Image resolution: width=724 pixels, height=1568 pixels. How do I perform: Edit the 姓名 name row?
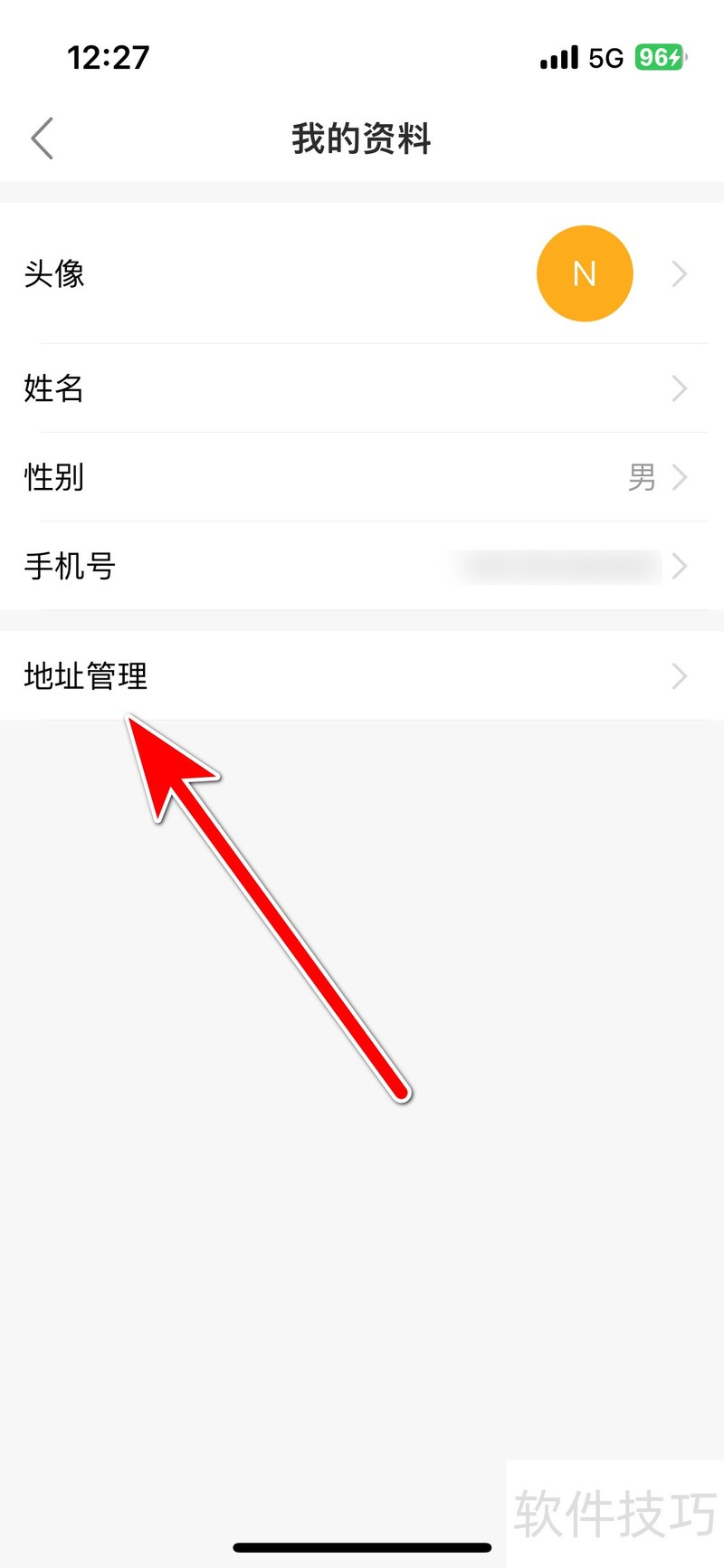pyautogui.click(x=362, y=388)
